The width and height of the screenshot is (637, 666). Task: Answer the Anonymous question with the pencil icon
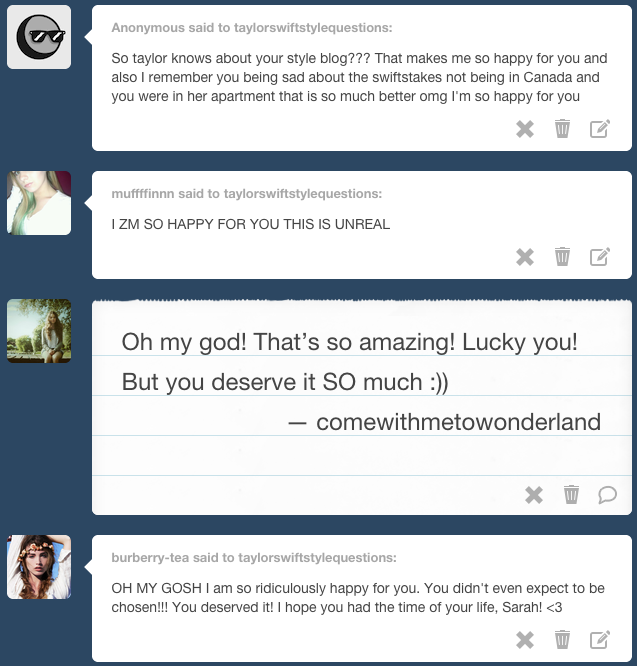point(600,129)
